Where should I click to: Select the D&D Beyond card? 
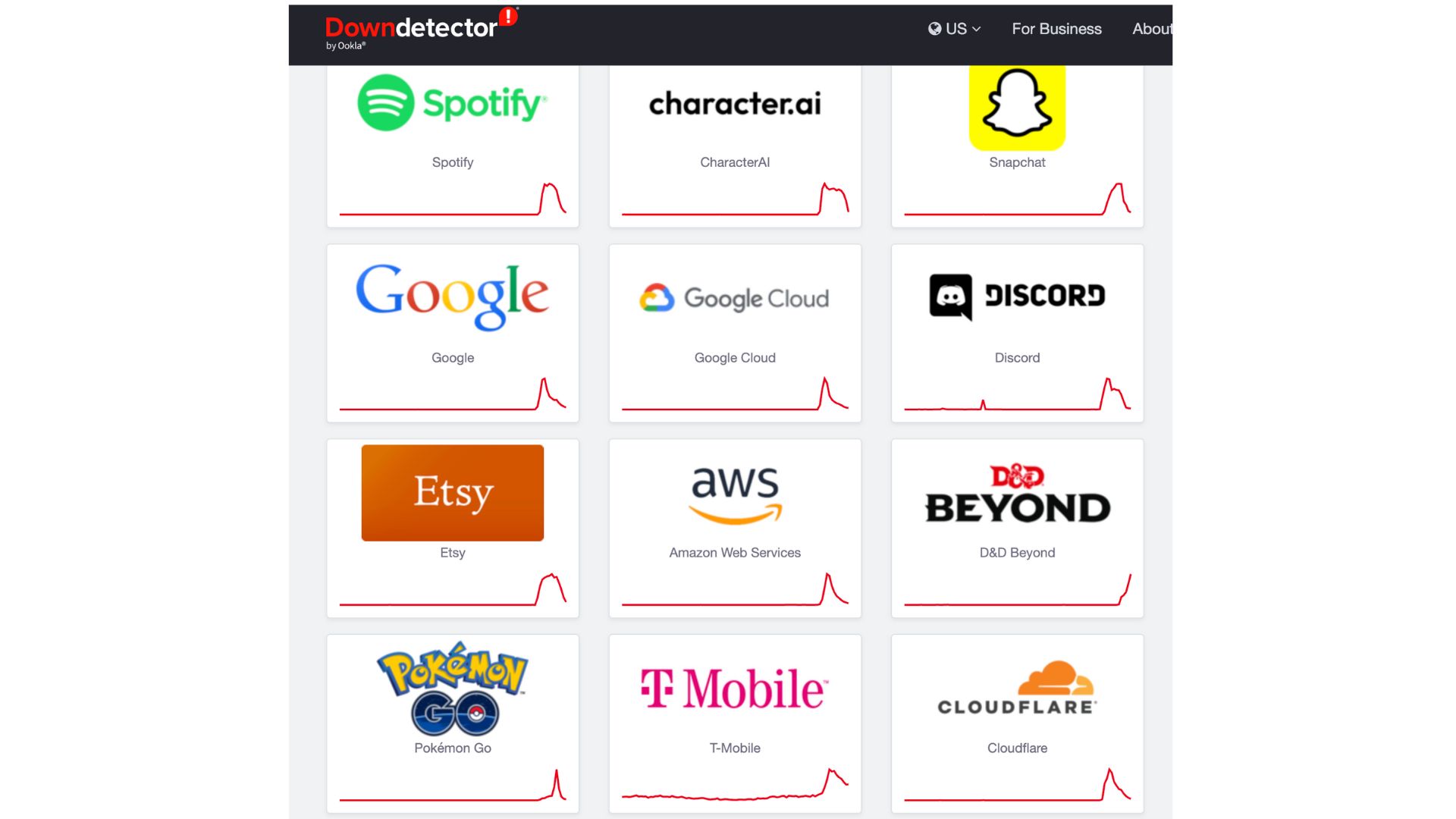point(1017,528)
